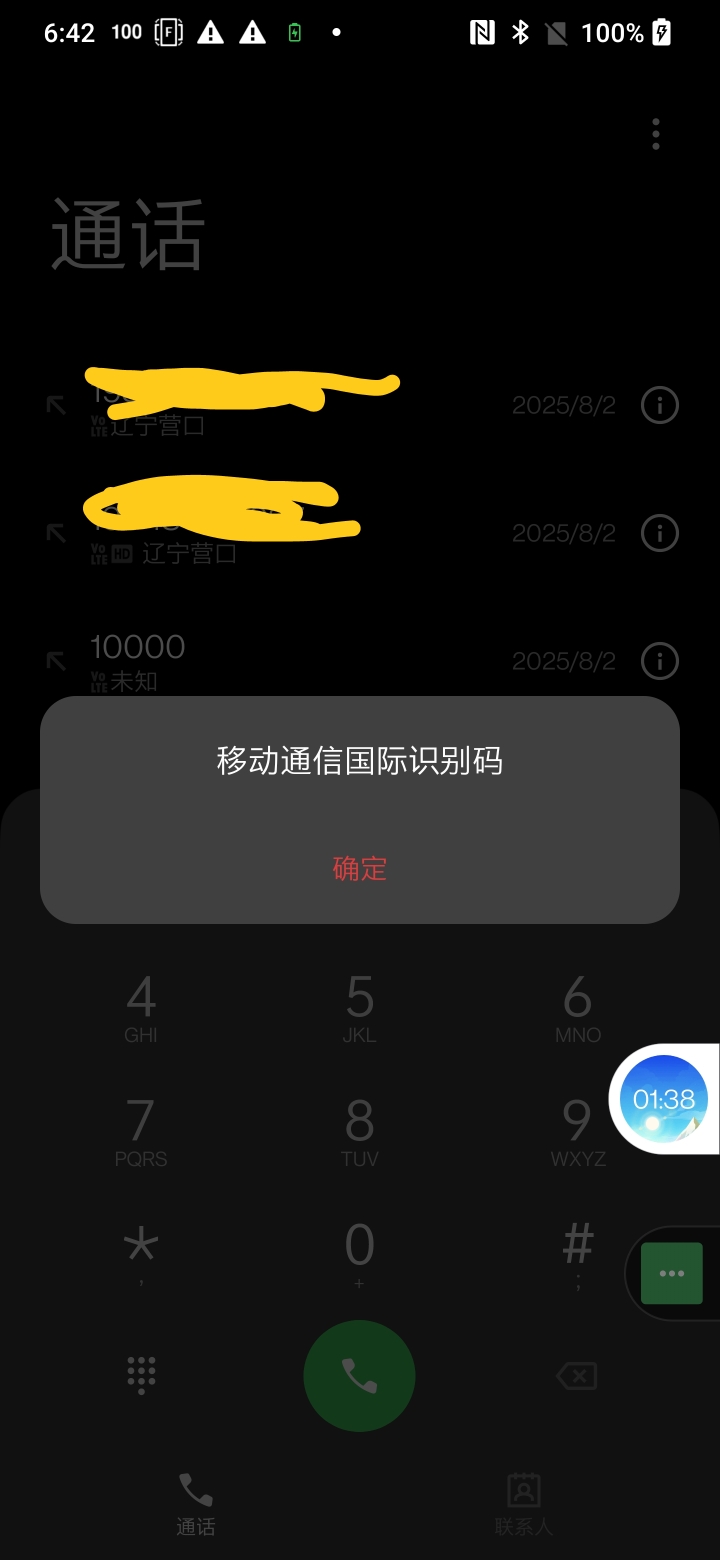Open the floating 01:38 timer bubble

[x=664, y=1099]
